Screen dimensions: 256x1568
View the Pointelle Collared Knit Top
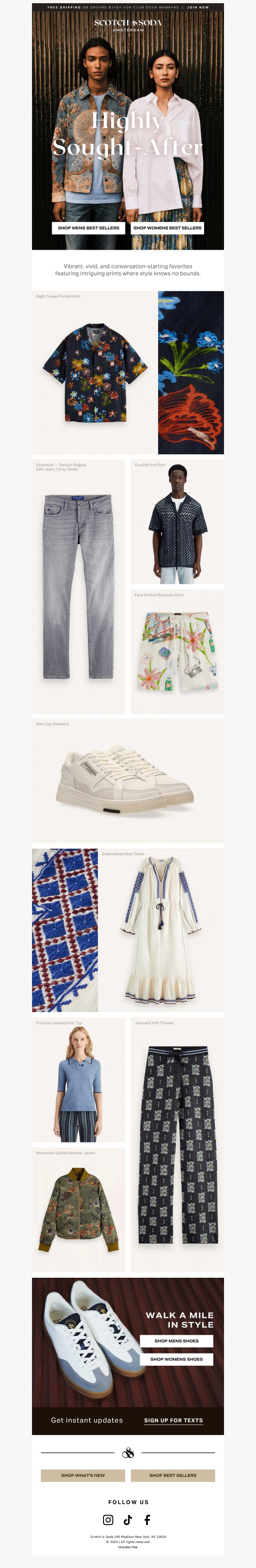click(x=78, y=1080)
